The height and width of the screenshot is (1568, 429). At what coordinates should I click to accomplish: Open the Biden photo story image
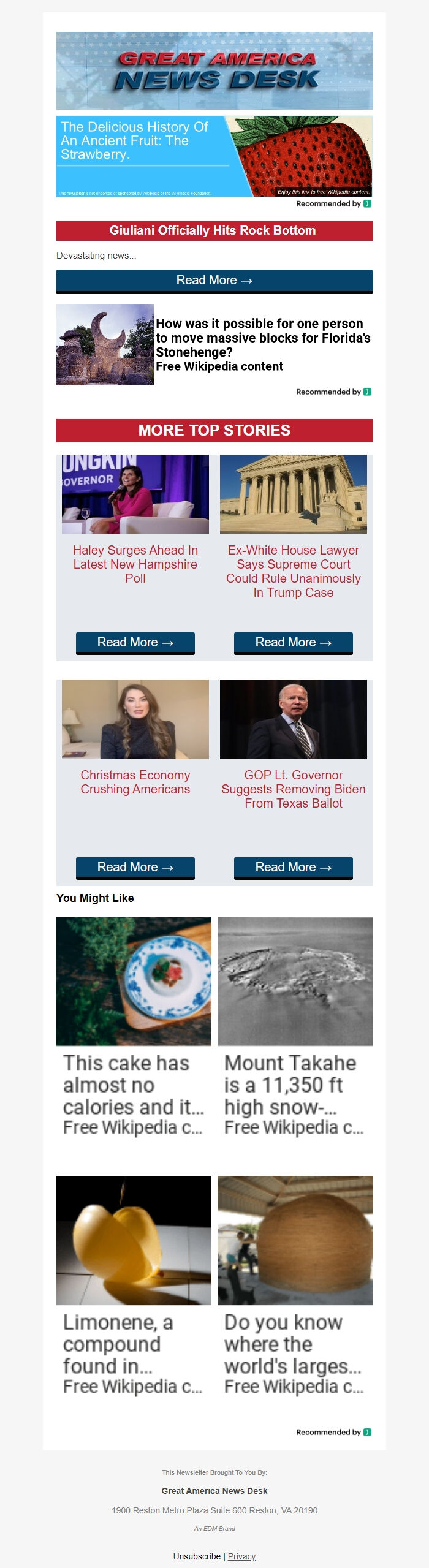tap(293, 719)
